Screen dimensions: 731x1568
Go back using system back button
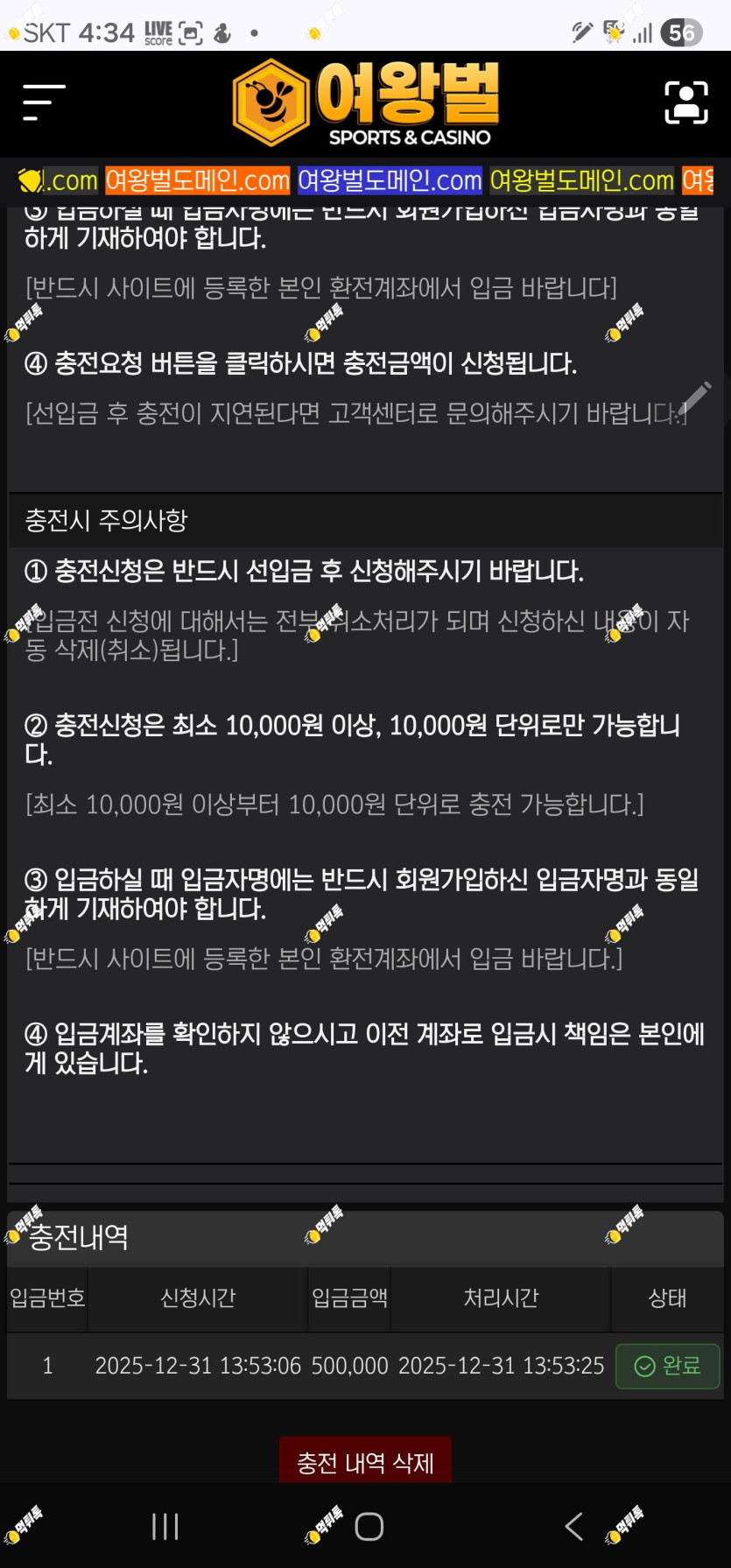(574, 1526)
